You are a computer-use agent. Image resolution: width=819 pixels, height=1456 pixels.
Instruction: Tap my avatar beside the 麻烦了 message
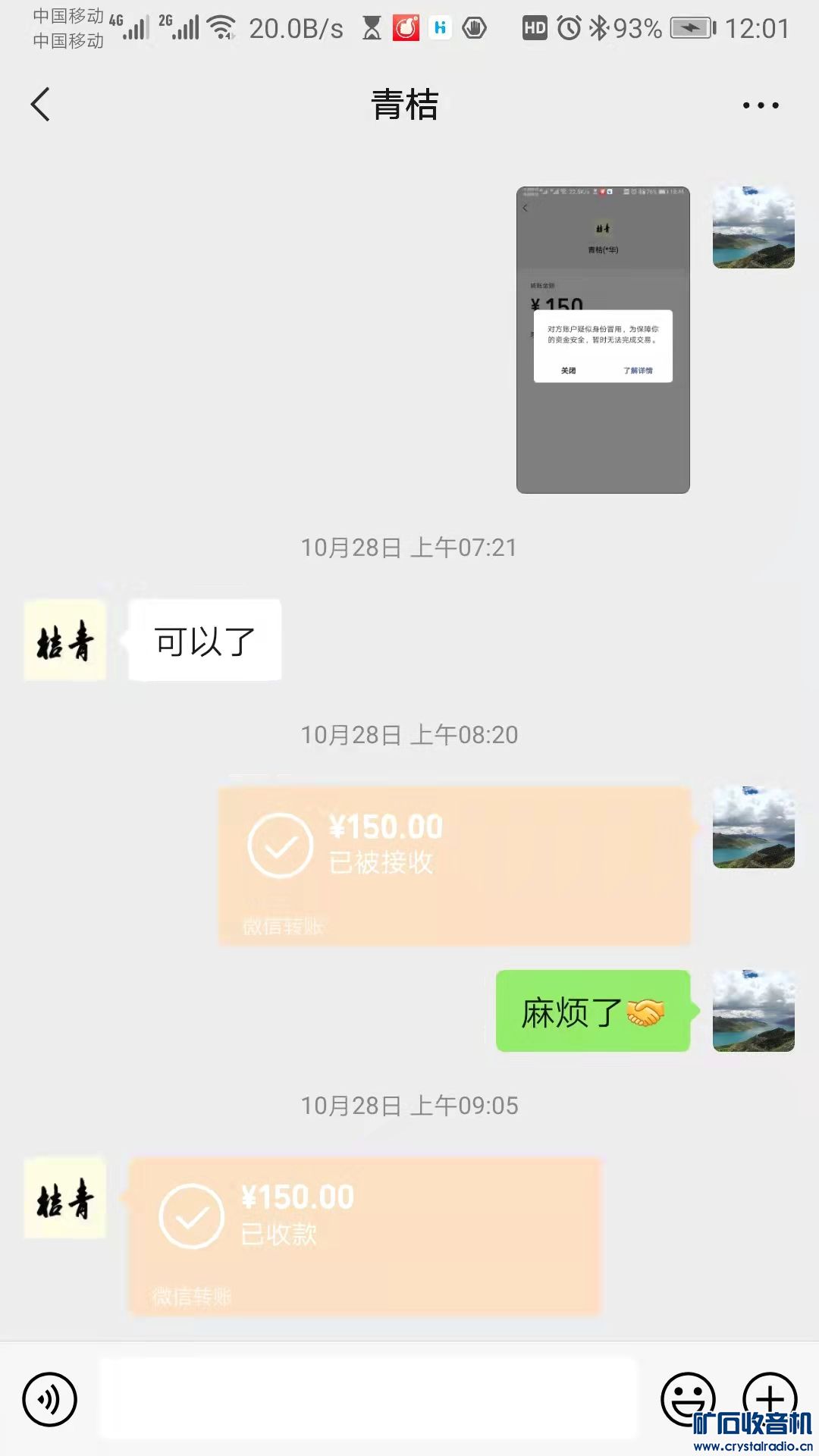pos(753,1011)
